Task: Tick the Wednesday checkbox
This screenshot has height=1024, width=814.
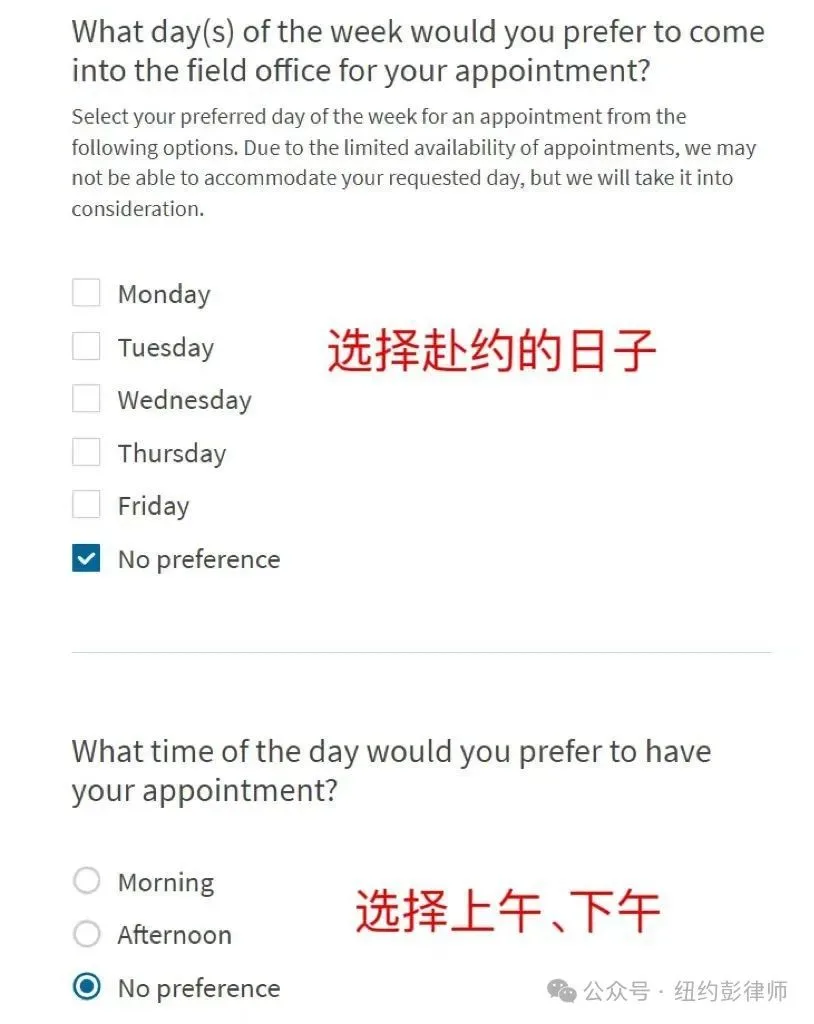Action: [x=87, y=400]
